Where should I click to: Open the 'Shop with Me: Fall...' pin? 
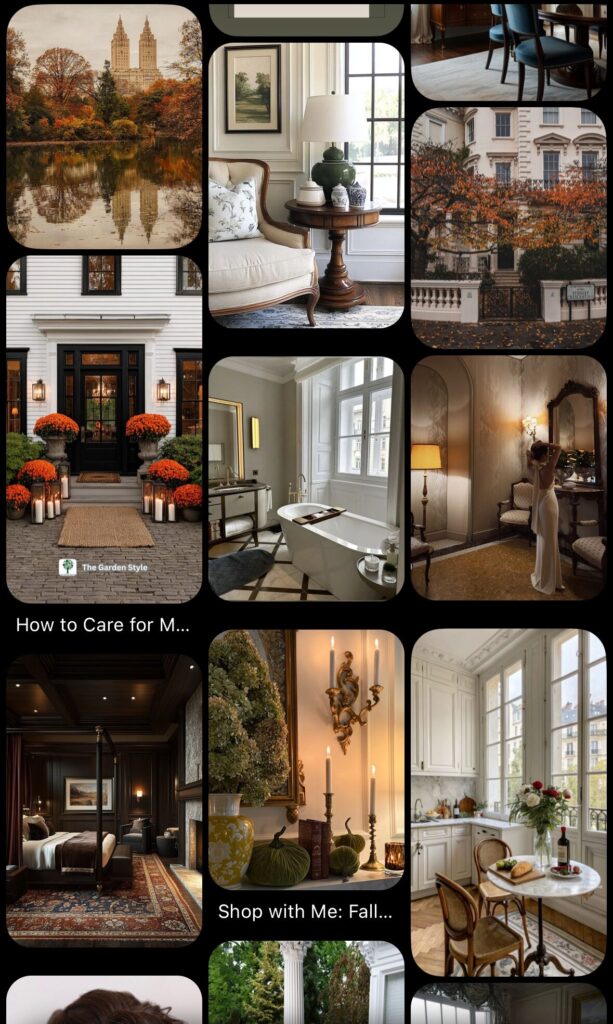click(x=306, y=760)
